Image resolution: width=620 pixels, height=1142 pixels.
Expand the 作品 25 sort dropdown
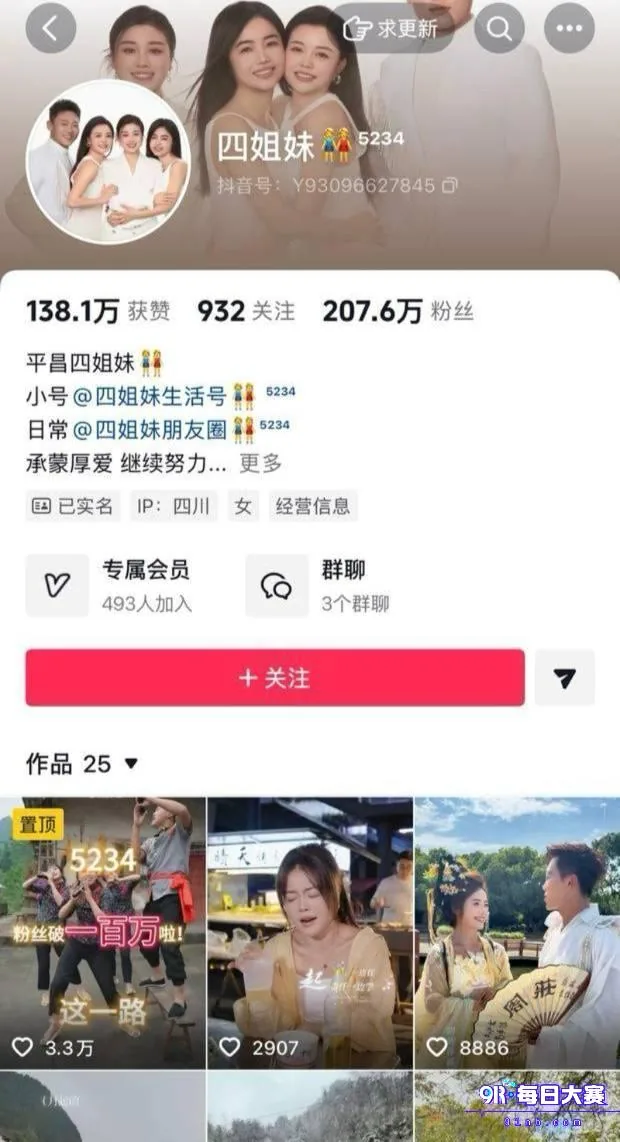click(x=82, y=763)
